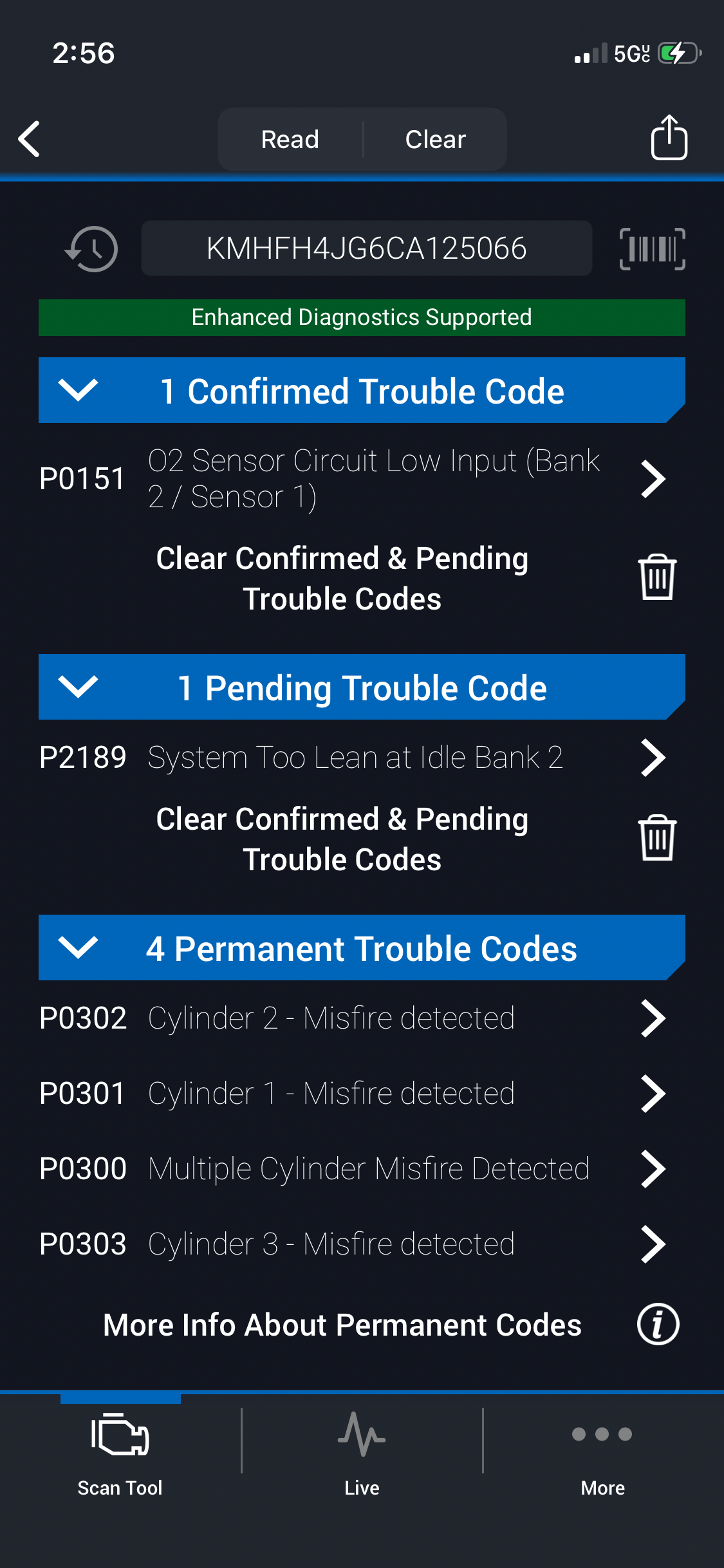Viewport: 724px width, 1568px height.
Task: Collapse the Permanent Trouble Codes section
Action: point(78,947)
